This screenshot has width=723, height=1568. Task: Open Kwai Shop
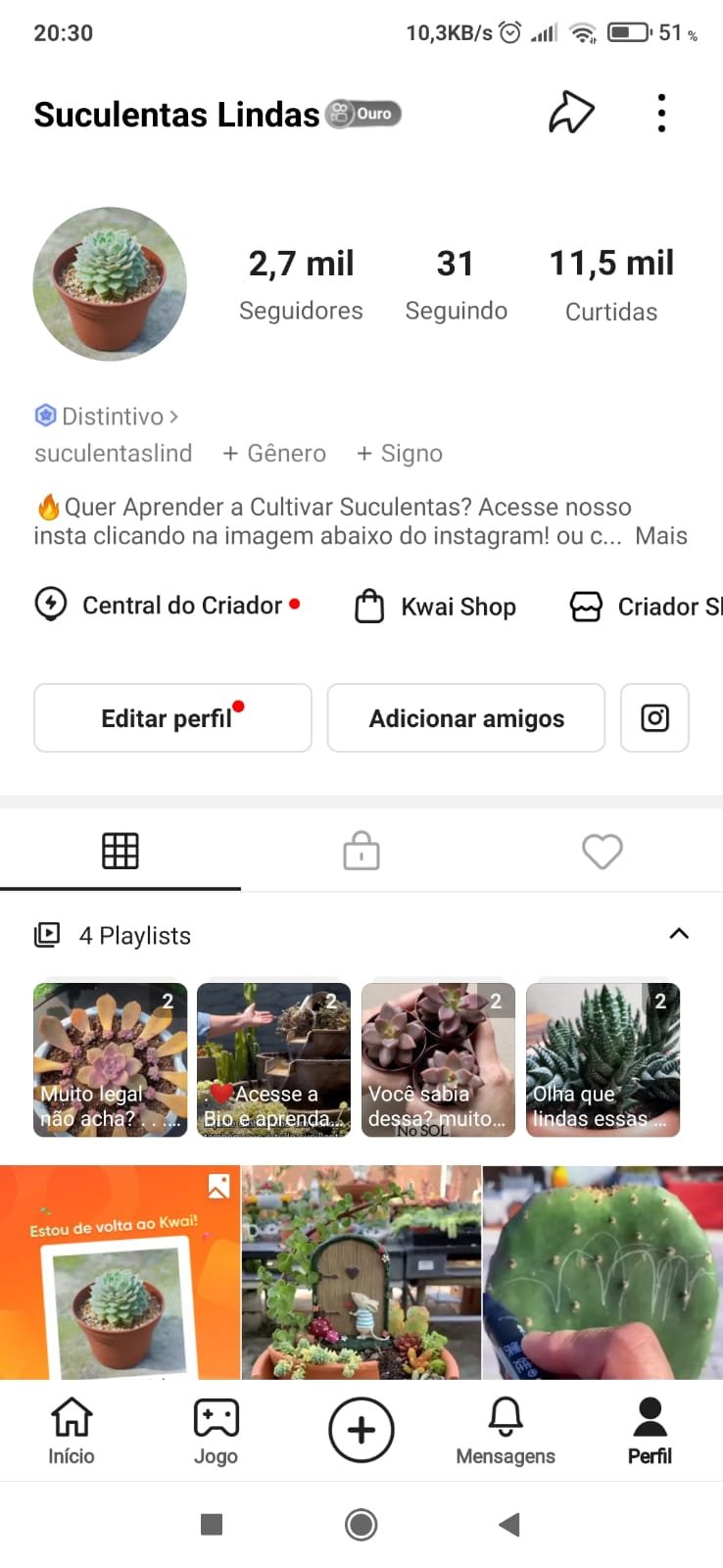435,607
